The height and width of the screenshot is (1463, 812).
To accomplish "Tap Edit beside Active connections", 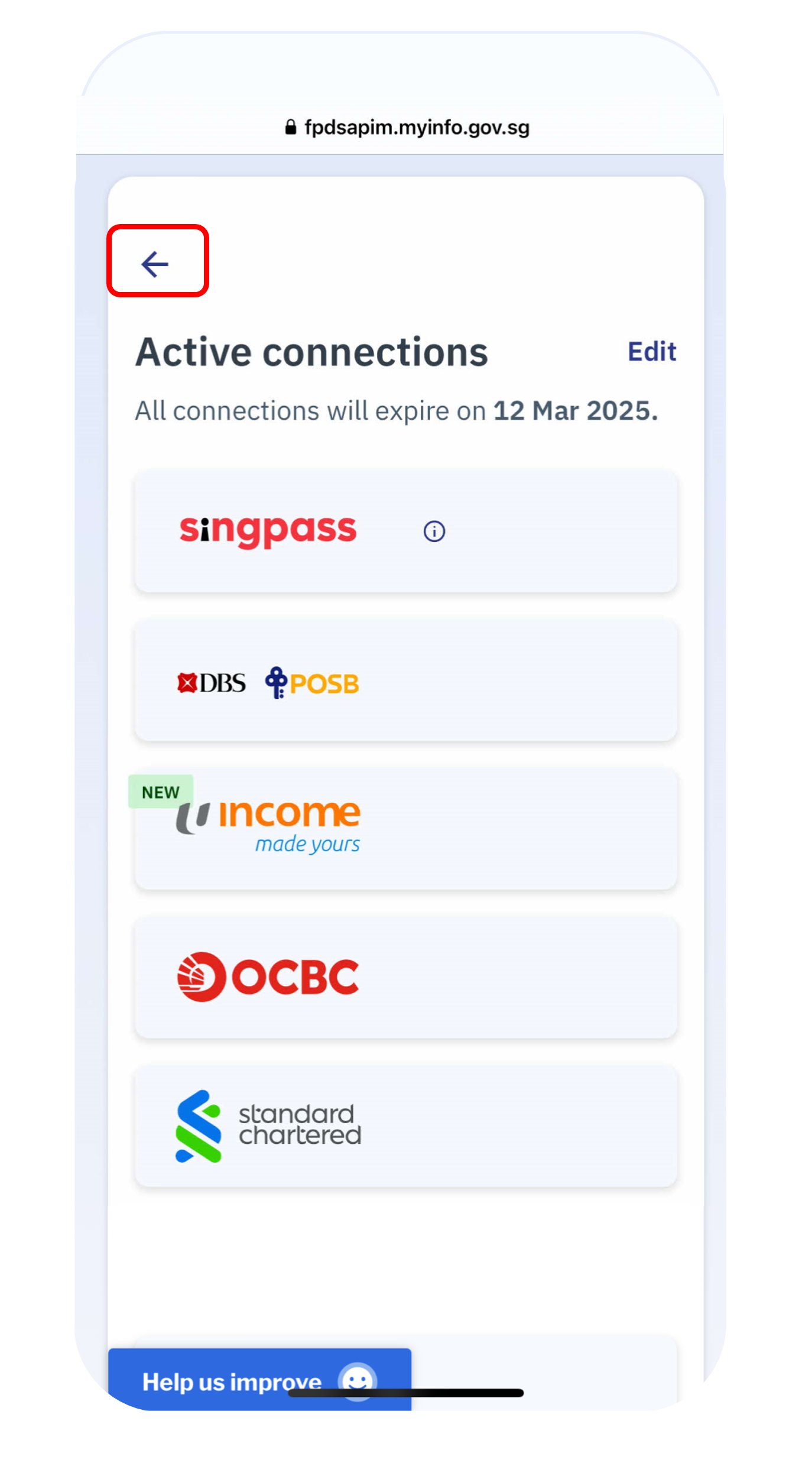I will (x=651, y=352).
